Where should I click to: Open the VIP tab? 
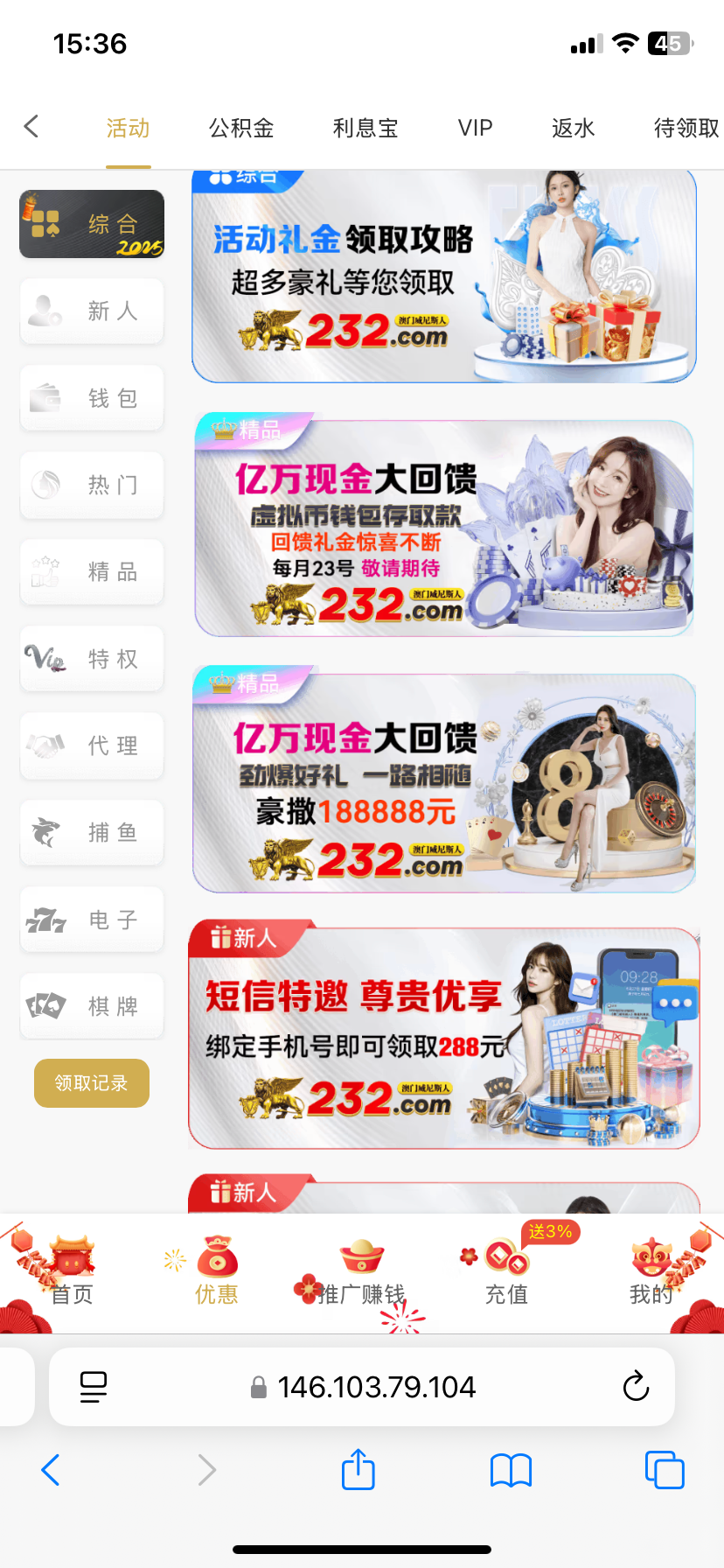point(475,129)
